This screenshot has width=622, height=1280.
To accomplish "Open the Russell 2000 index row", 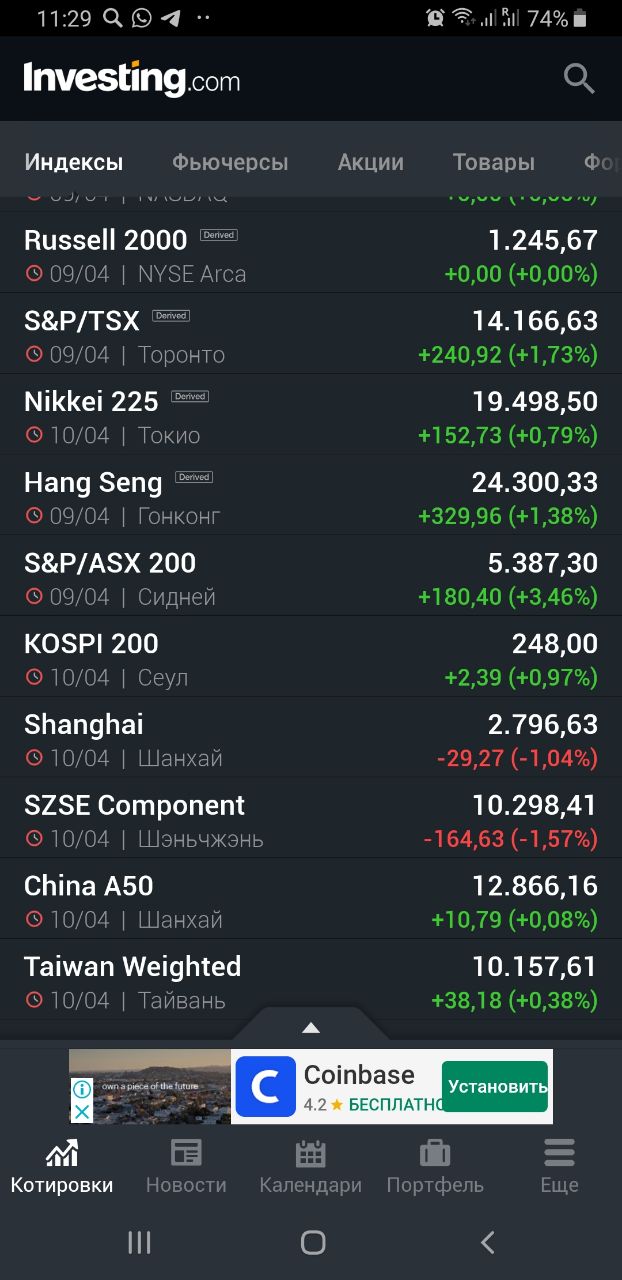I will (311, 252).
